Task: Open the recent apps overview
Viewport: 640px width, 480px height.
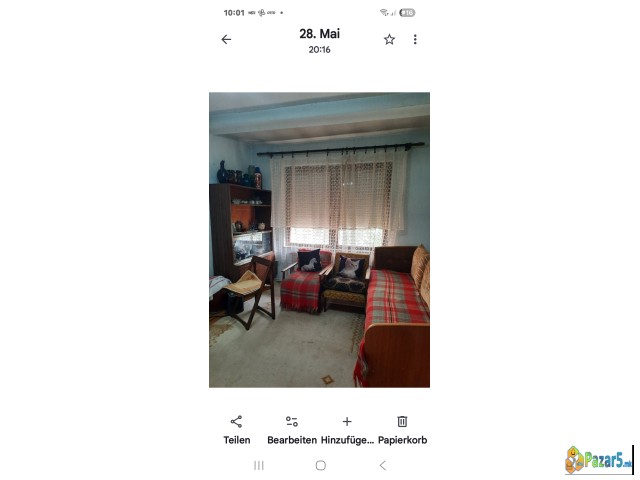Action: point(259,465)
